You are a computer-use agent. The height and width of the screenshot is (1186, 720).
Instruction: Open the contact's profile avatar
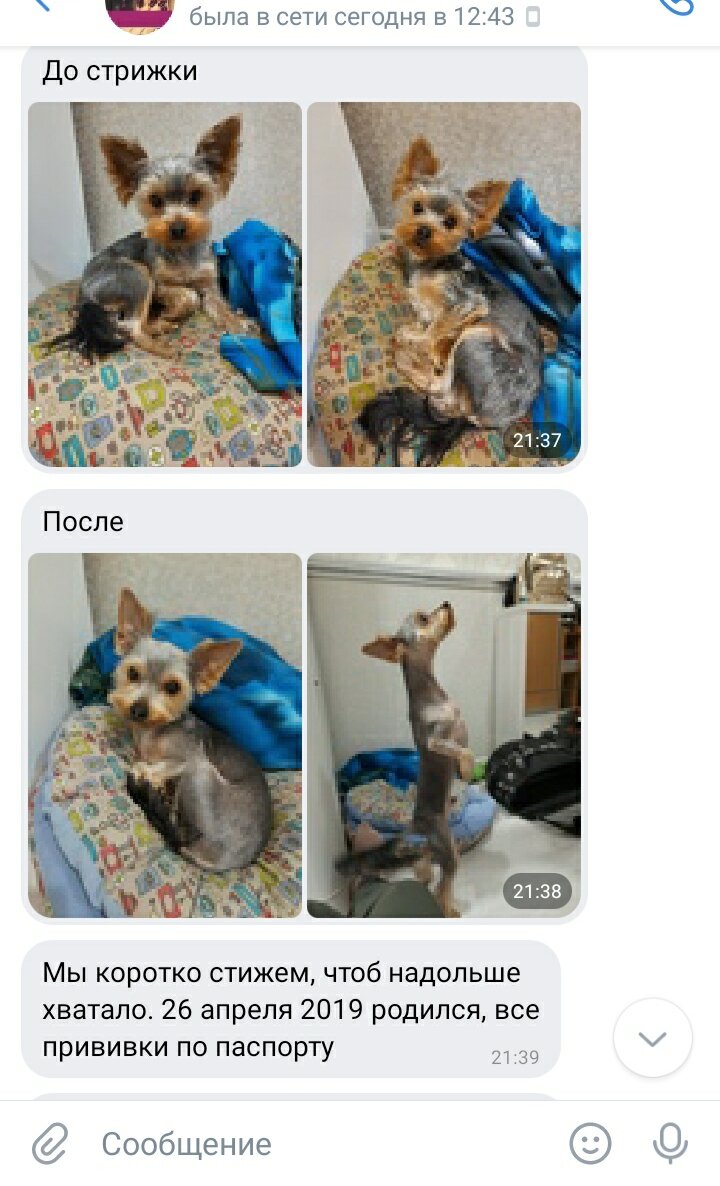[x=140, y=15]
